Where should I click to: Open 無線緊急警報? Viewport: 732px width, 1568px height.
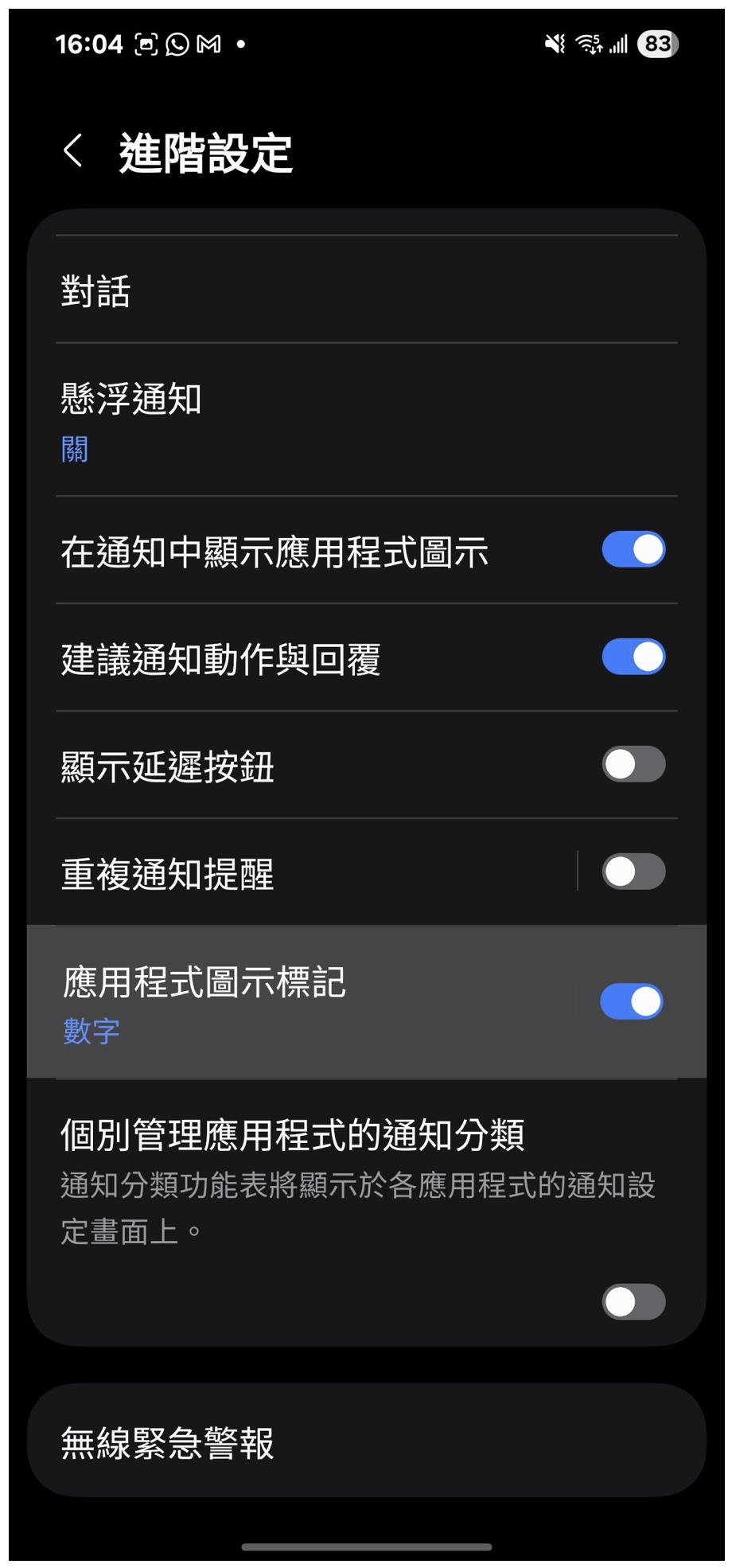click(366, 1441)
